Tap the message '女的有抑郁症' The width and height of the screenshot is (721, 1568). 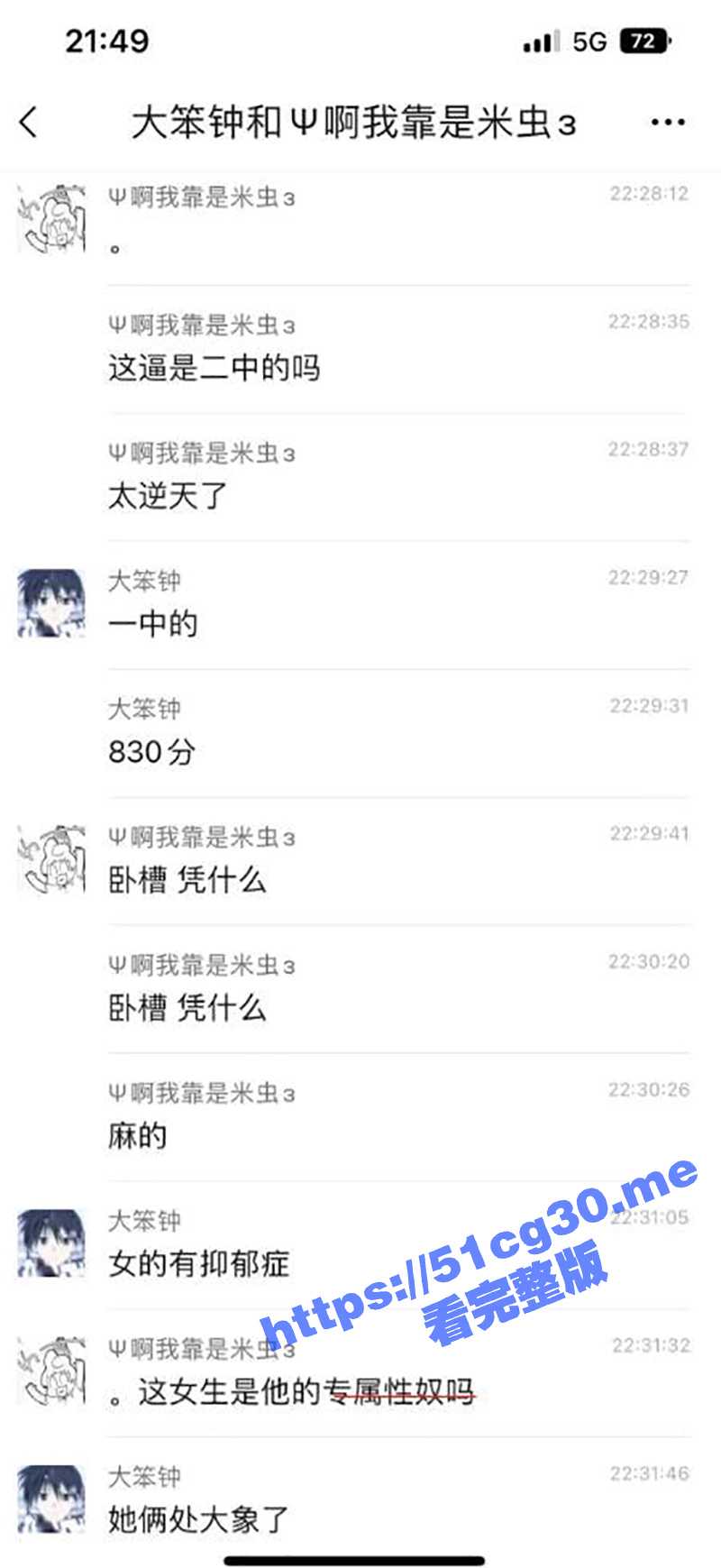tap(202, 1265)
